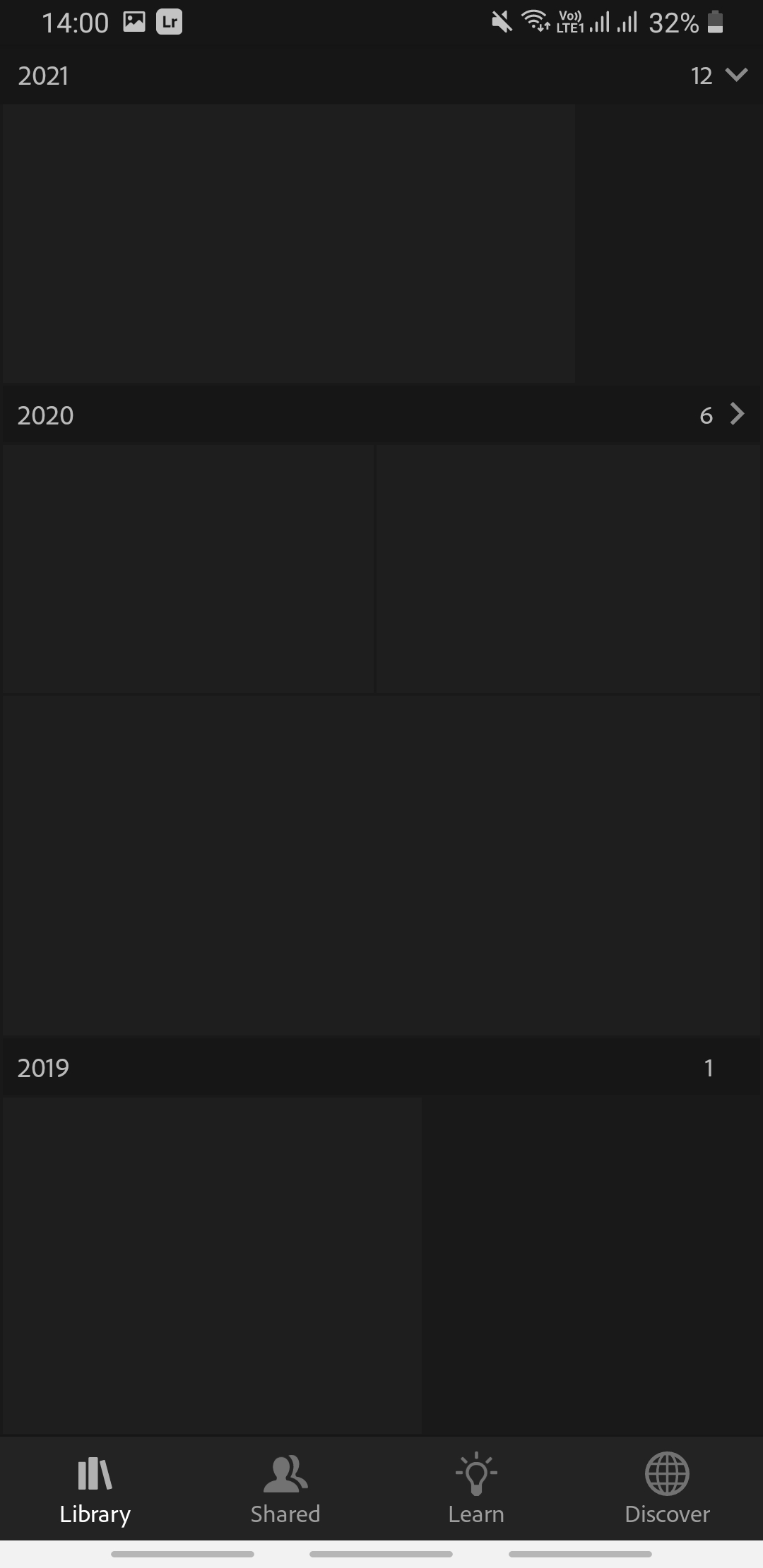Open the photo placeholder under 2021
The image size is (763, 1568).
pyautogui.click(x=288, y=244)
